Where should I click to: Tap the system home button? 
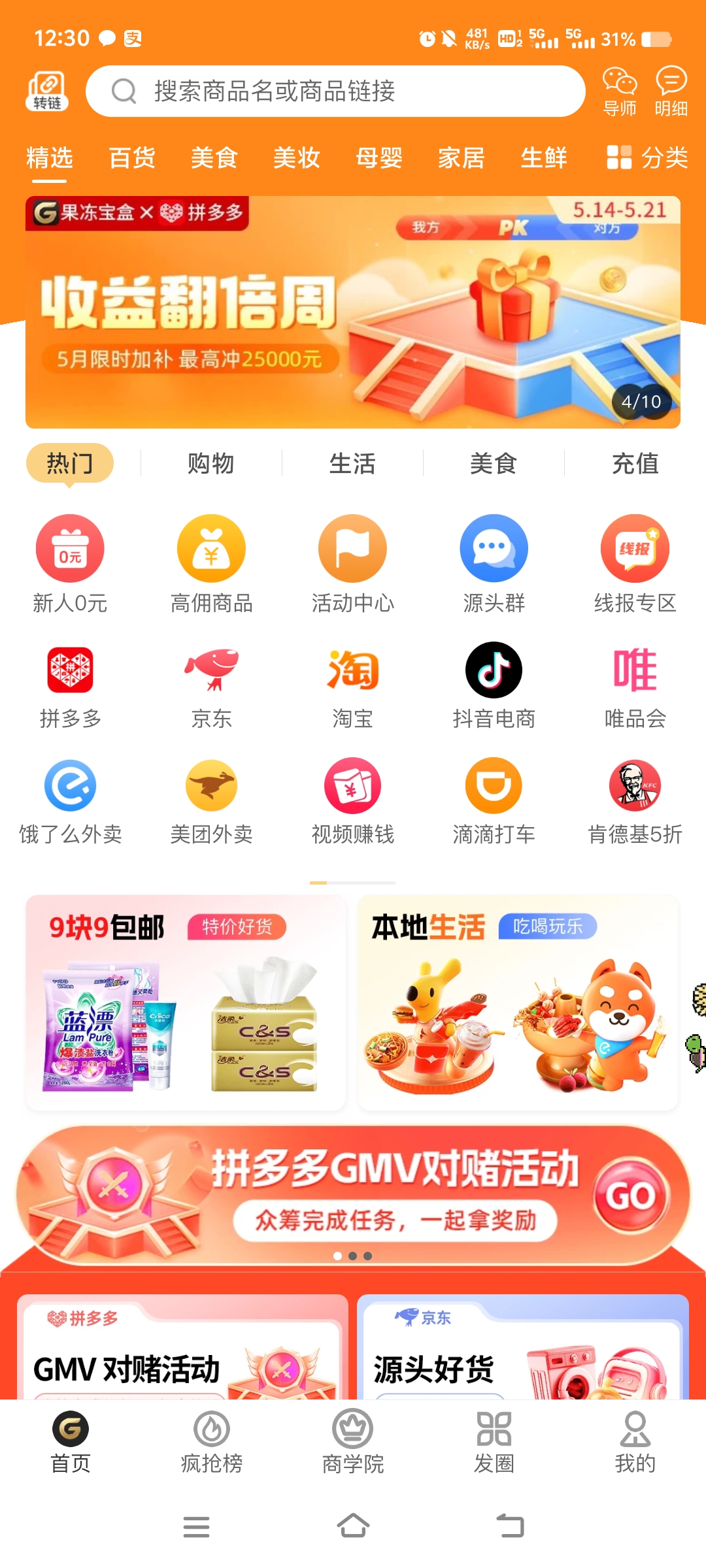pyautogui.click(x=353, y=1527)
